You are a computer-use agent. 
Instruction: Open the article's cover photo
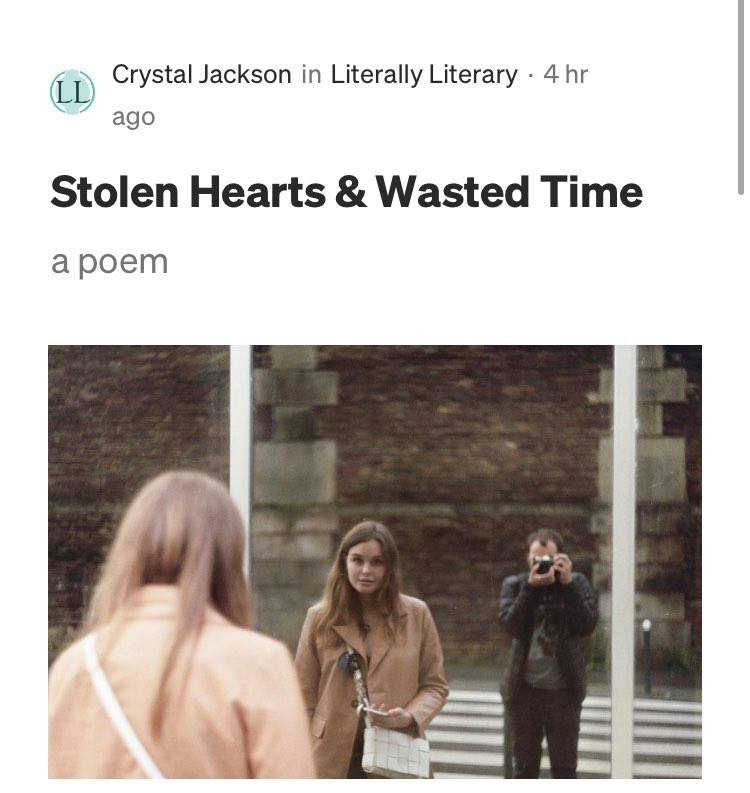[374, 561]
